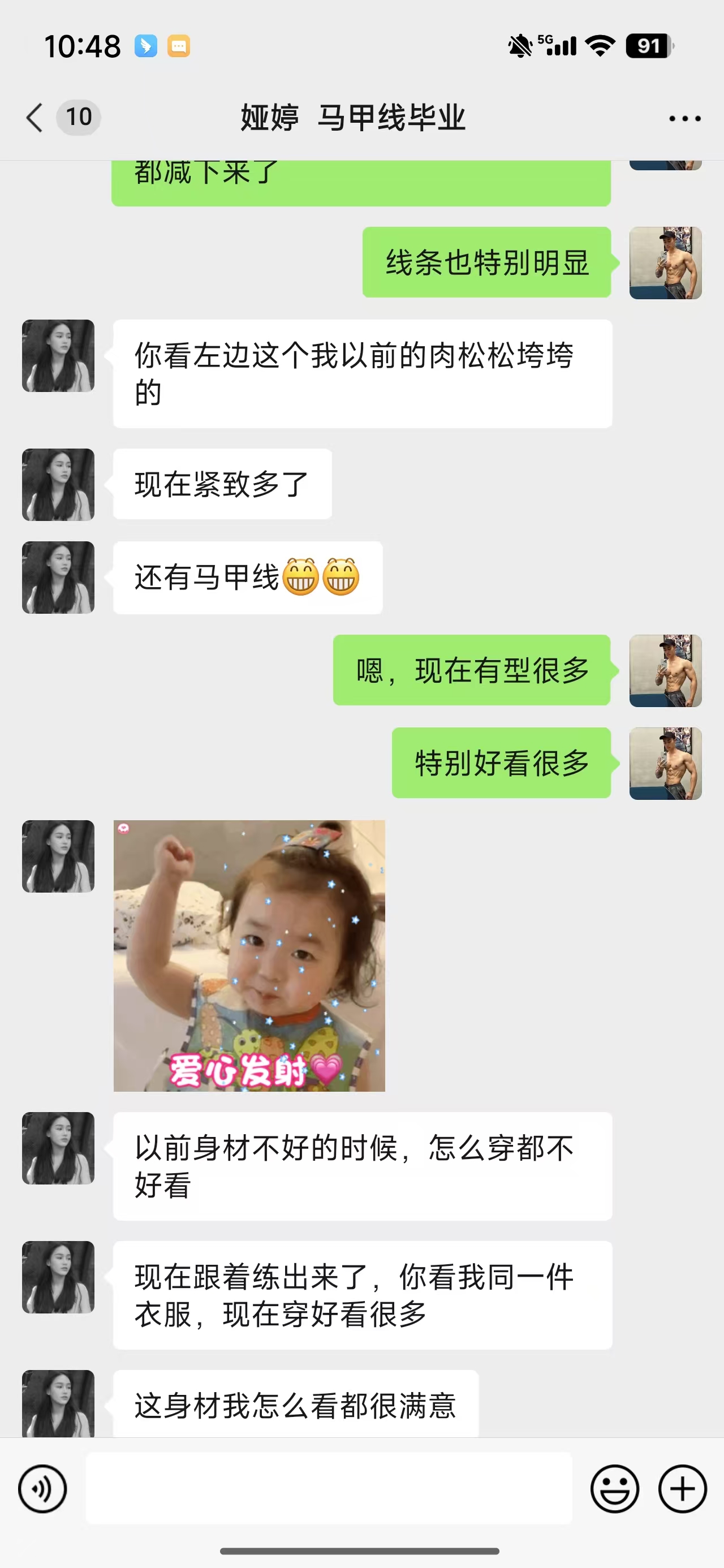
Task: Open the plus attachment menu
Action: click(682, 1489)
